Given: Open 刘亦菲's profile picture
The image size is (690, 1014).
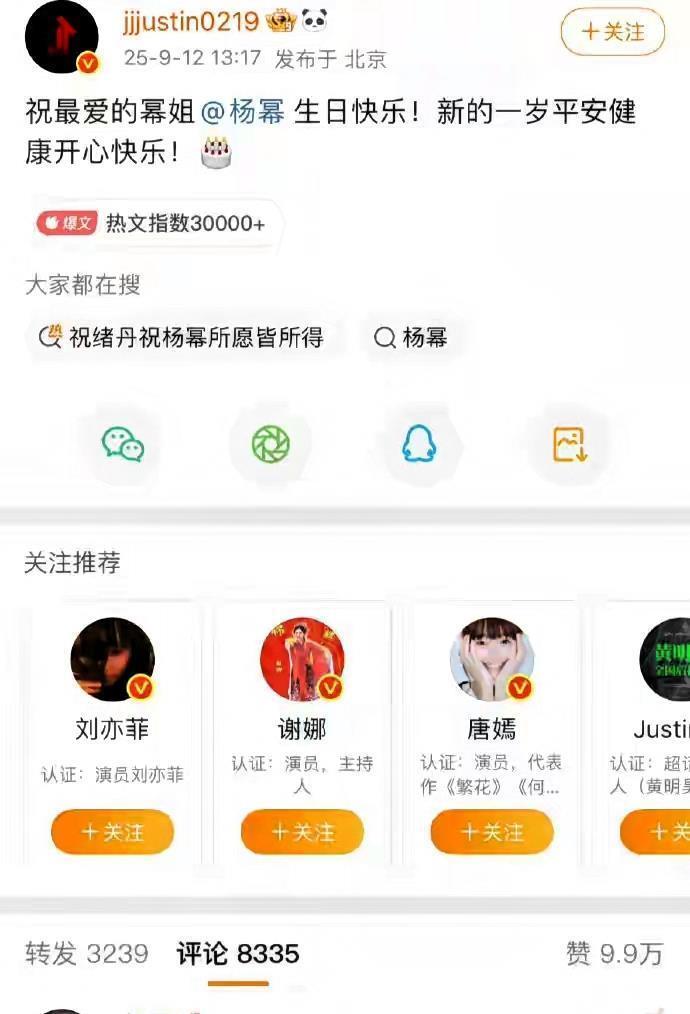Looking at the screenshot, I should tap(112, 658).
